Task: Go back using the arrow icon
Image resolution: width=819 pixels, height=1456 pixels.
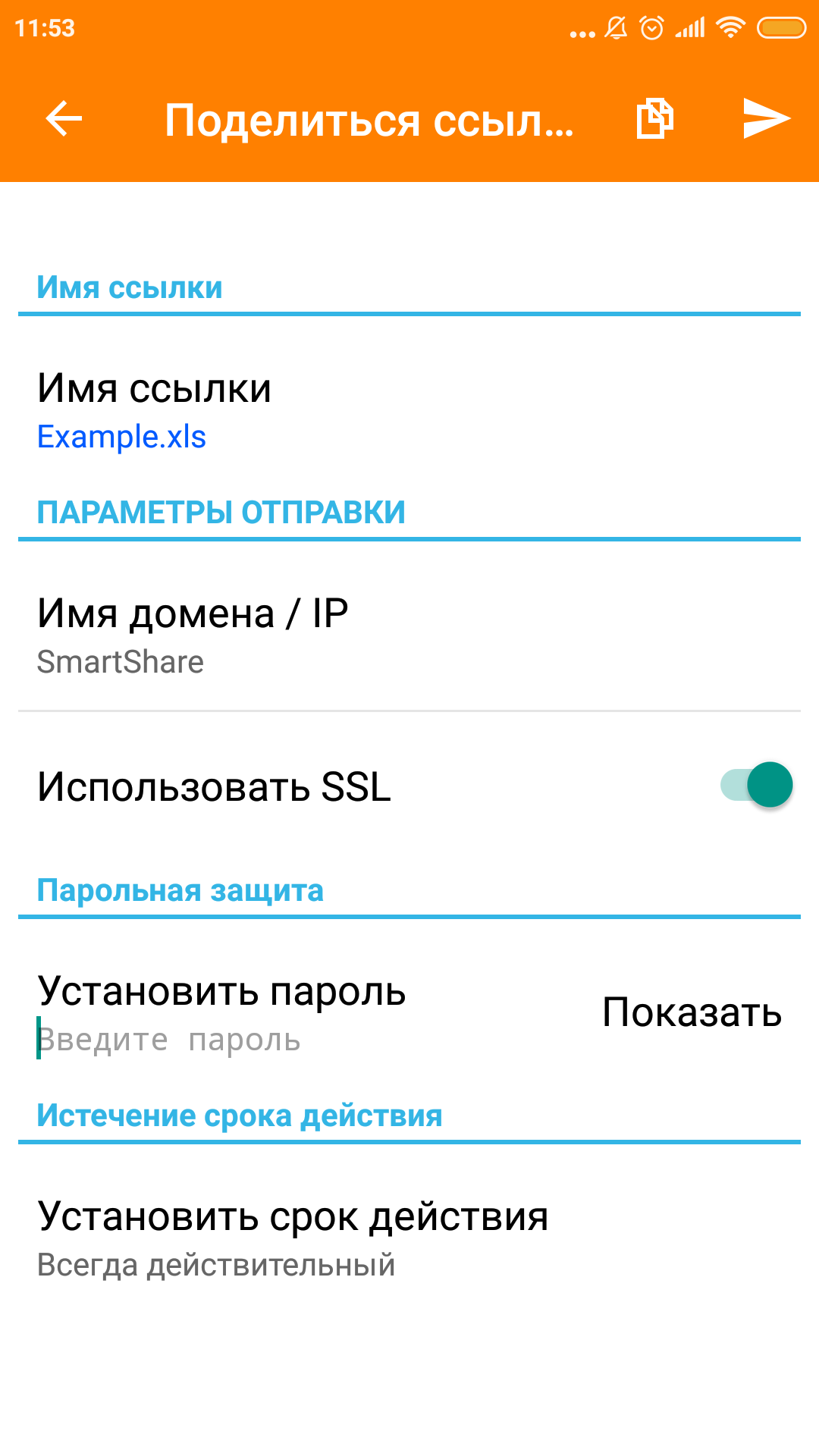Action: click(64, 119)
